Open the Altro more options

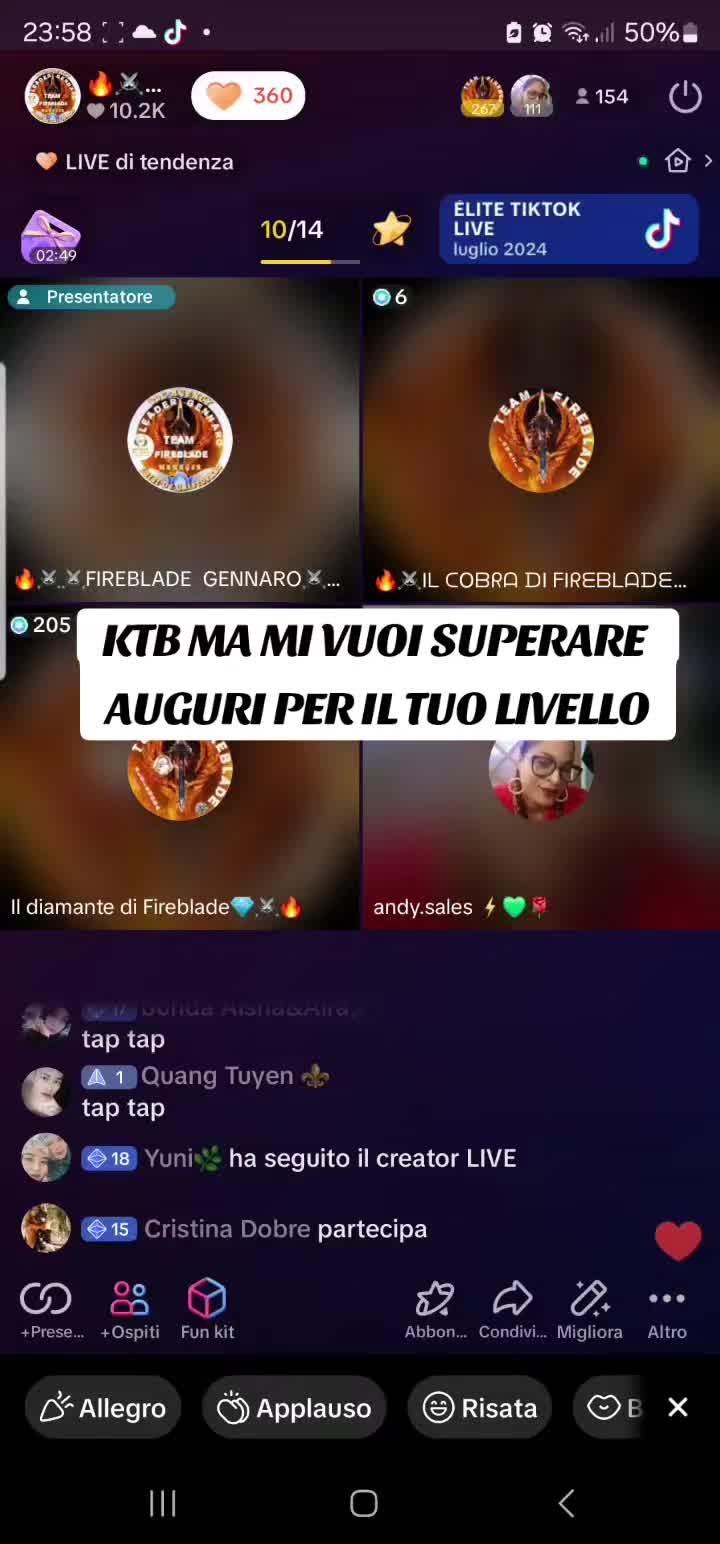click(x=666, y=1310)
